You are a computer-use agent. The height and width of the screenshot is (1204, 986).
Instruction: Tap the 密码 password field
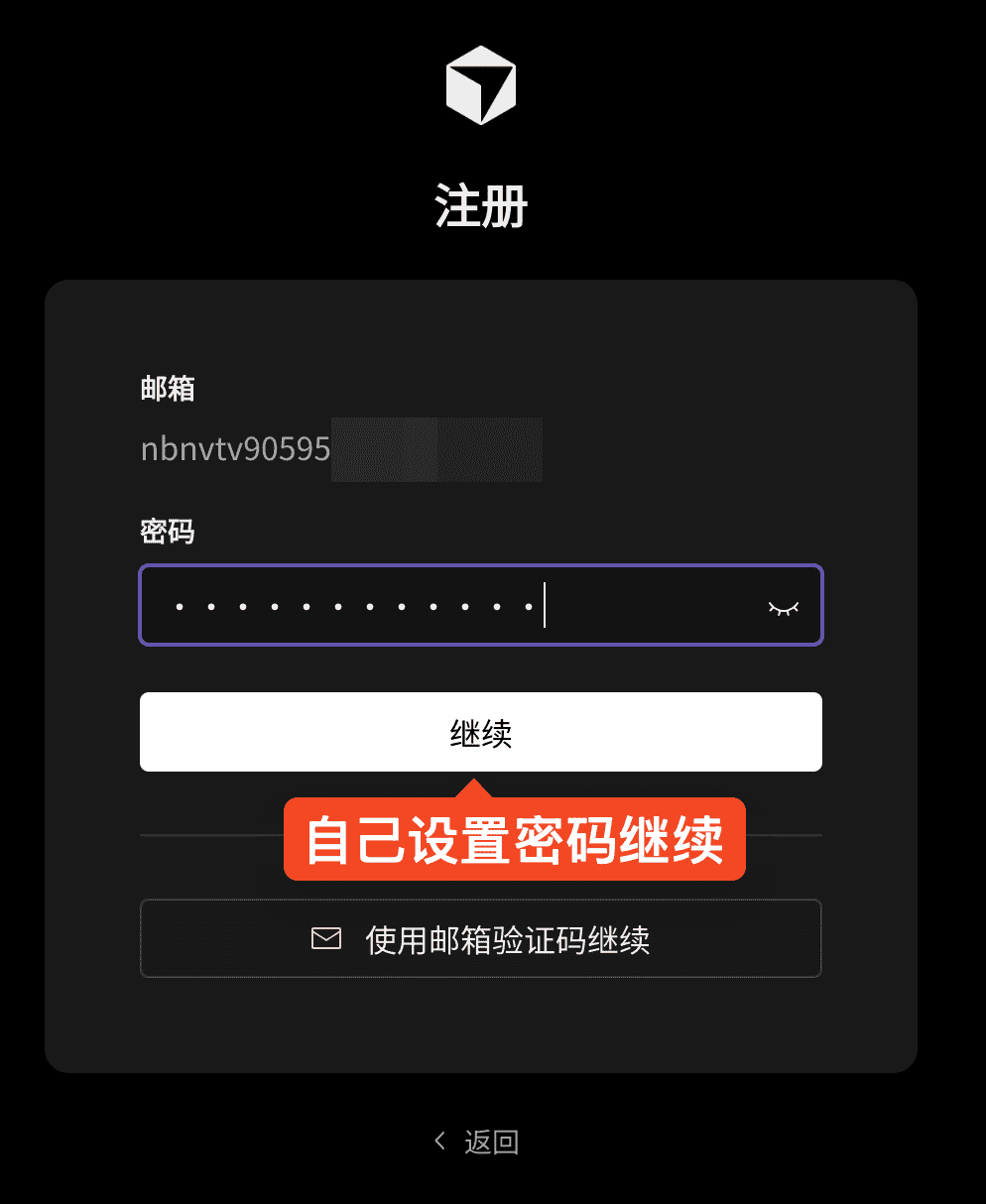(446, 606)
